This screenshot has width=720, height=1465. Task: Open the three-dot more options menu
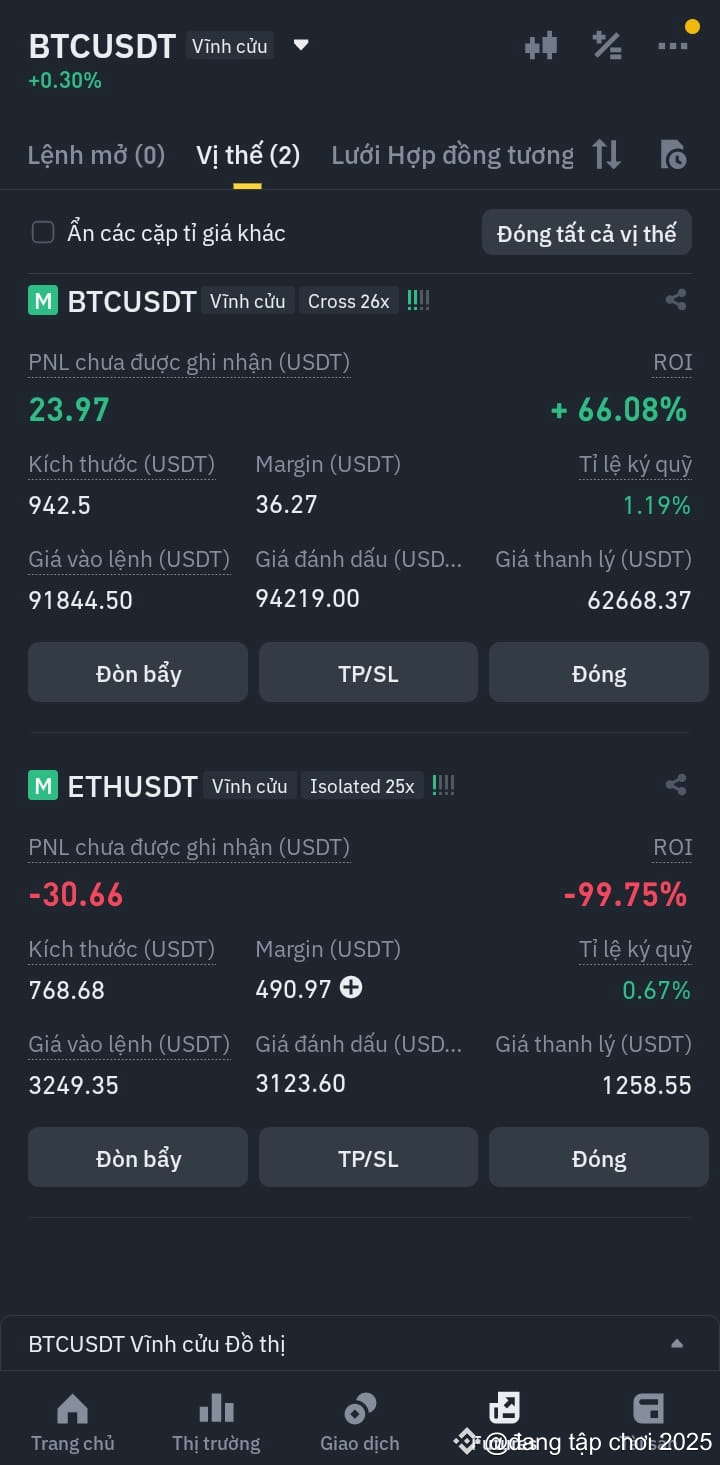coord(673,45)
